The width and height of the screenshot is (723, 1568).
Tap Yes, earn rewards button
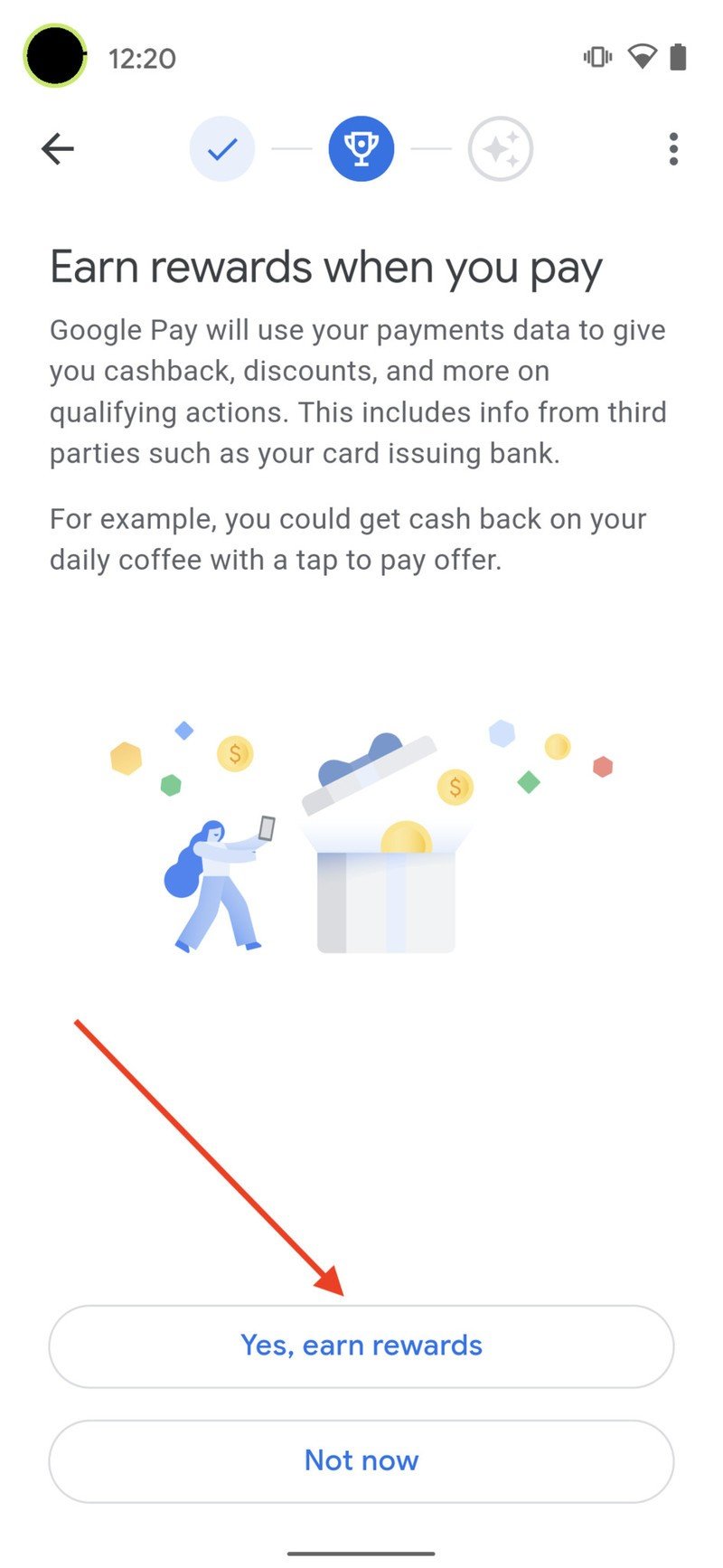tap(361, 1346)
